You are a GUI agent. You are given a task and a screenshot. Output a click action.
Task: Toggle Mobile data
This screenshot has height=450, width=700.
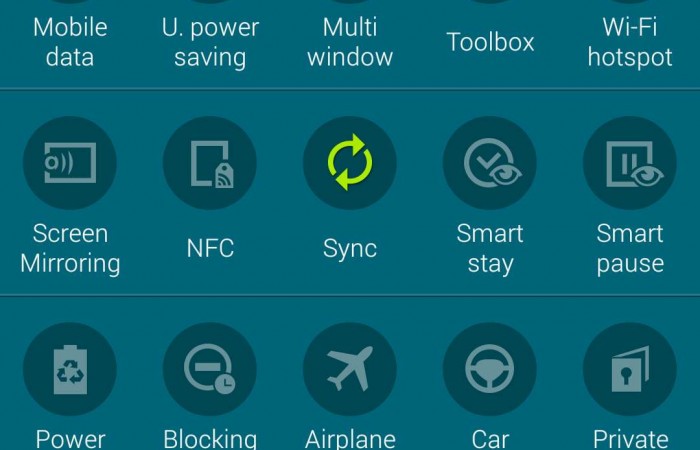70,41
